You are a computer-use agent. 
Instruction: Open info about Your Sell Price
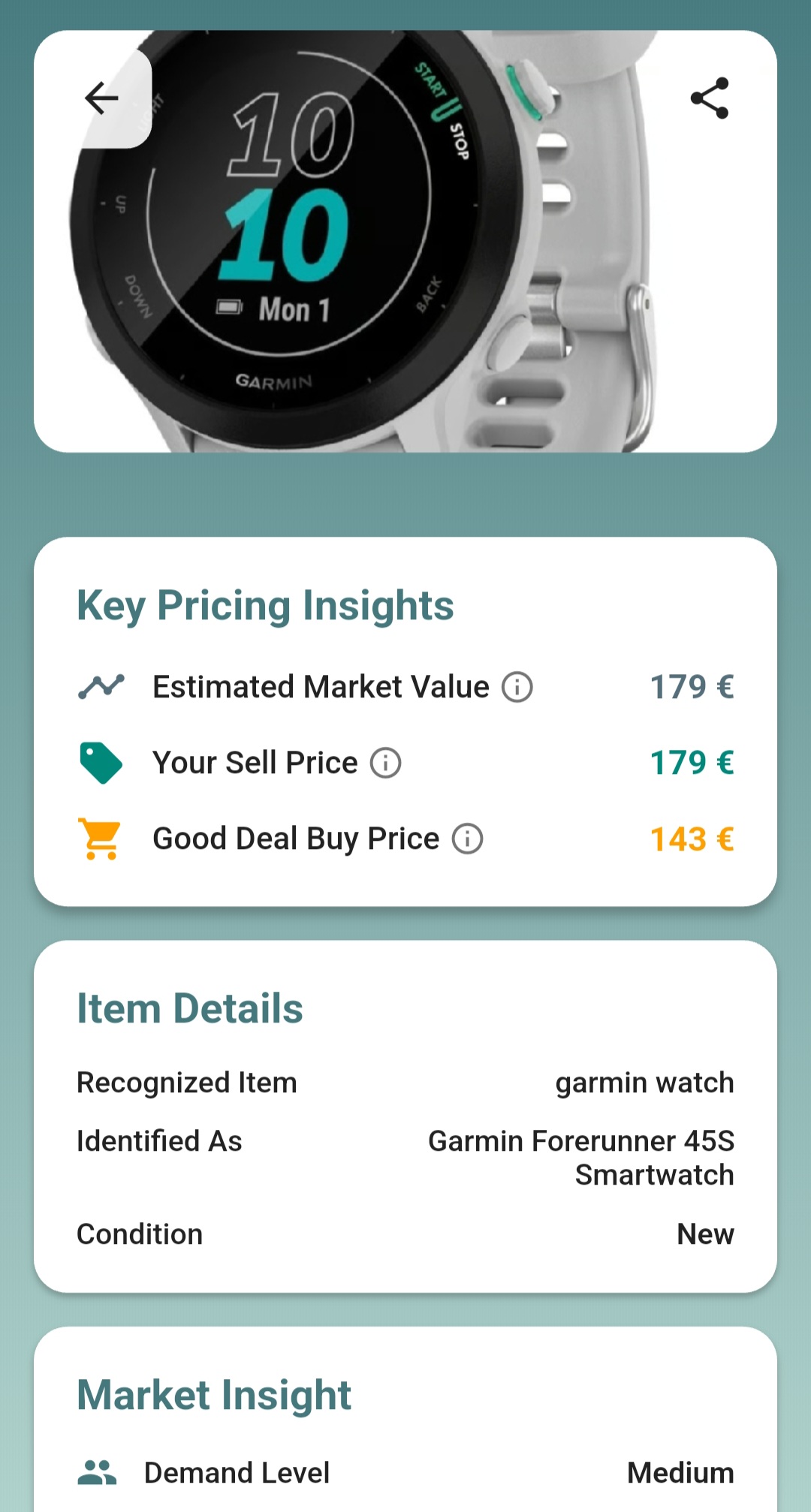click(385, 763)
